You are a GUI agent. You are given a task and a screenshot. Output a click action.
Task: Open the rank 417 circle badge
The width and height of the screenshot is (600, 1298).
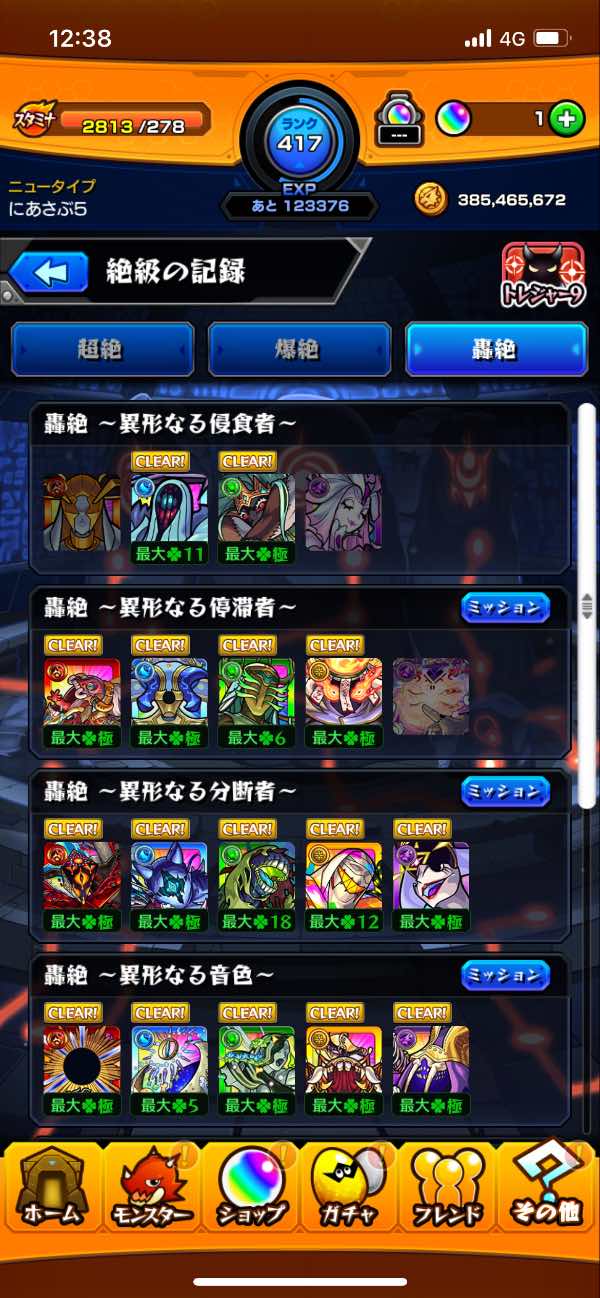[x=300, y=142]
